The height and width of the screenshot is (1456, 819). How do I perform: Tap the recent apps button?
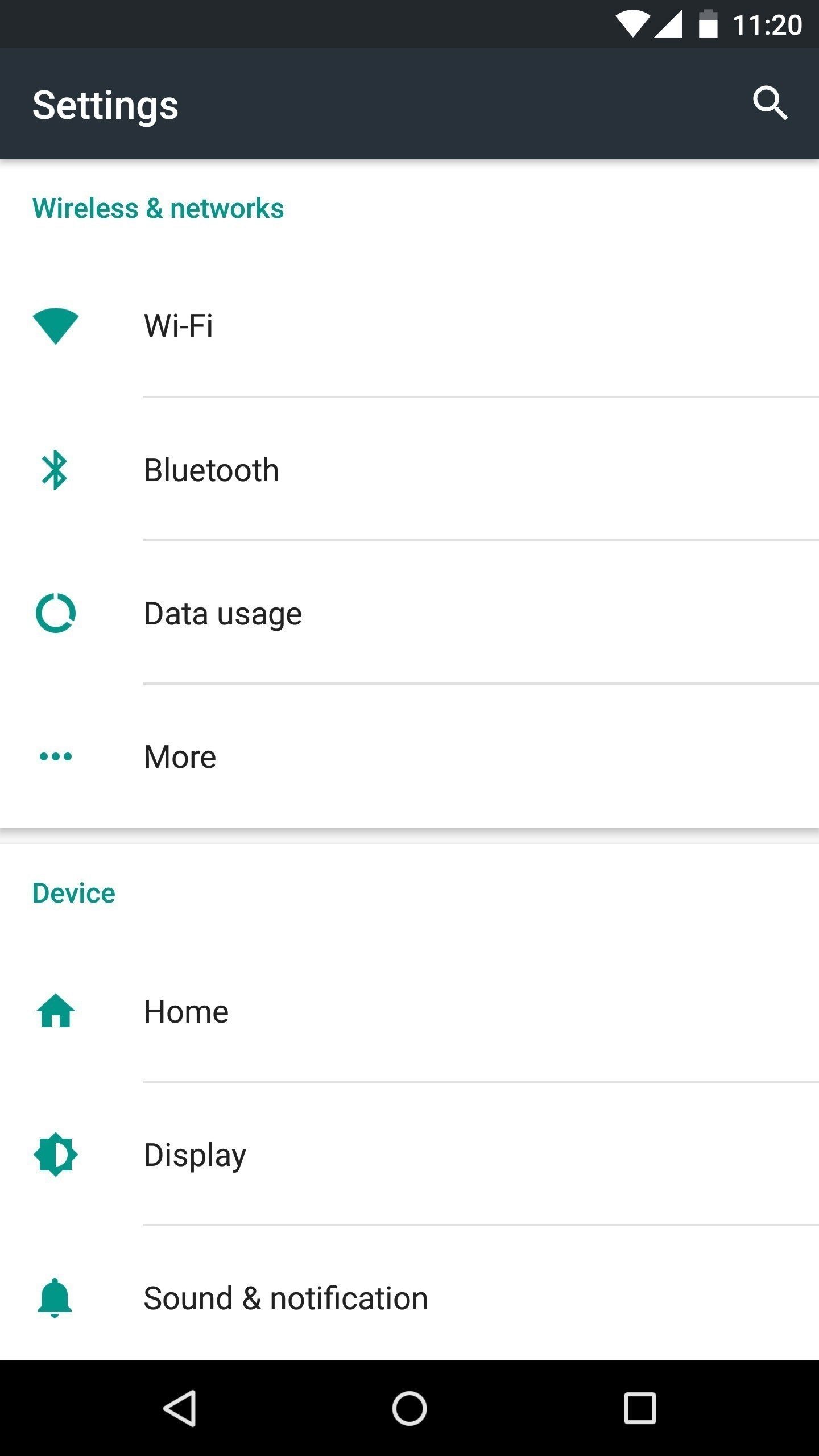[x=640, y=1408]
